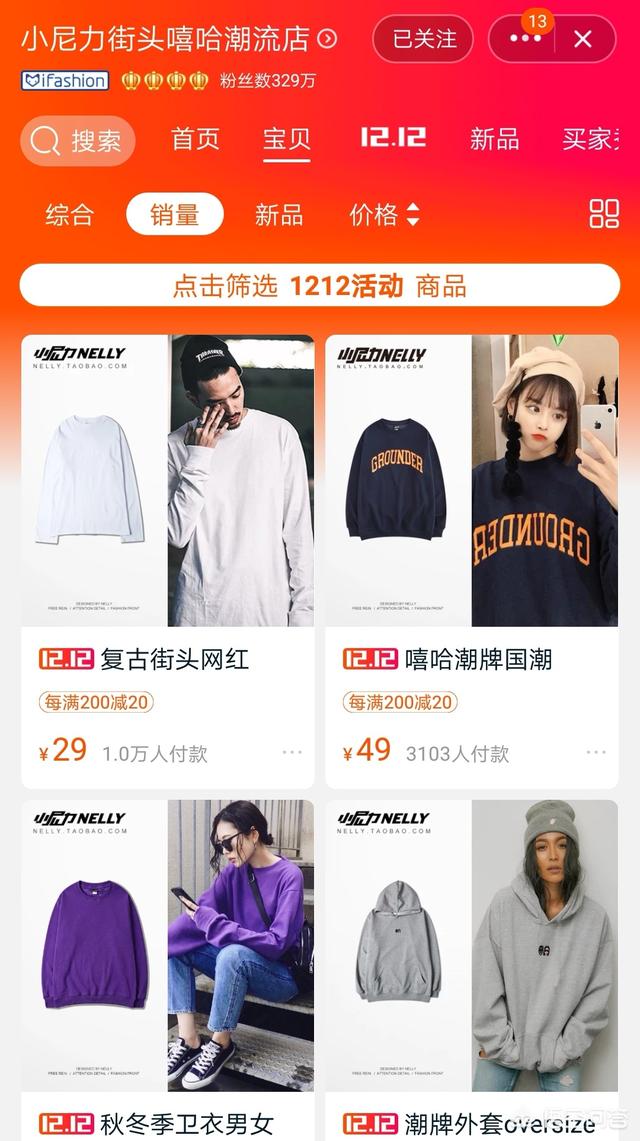The image size is (640, 1141).
Task: Open the three-dot more menu
Action: tap(525, 39)
